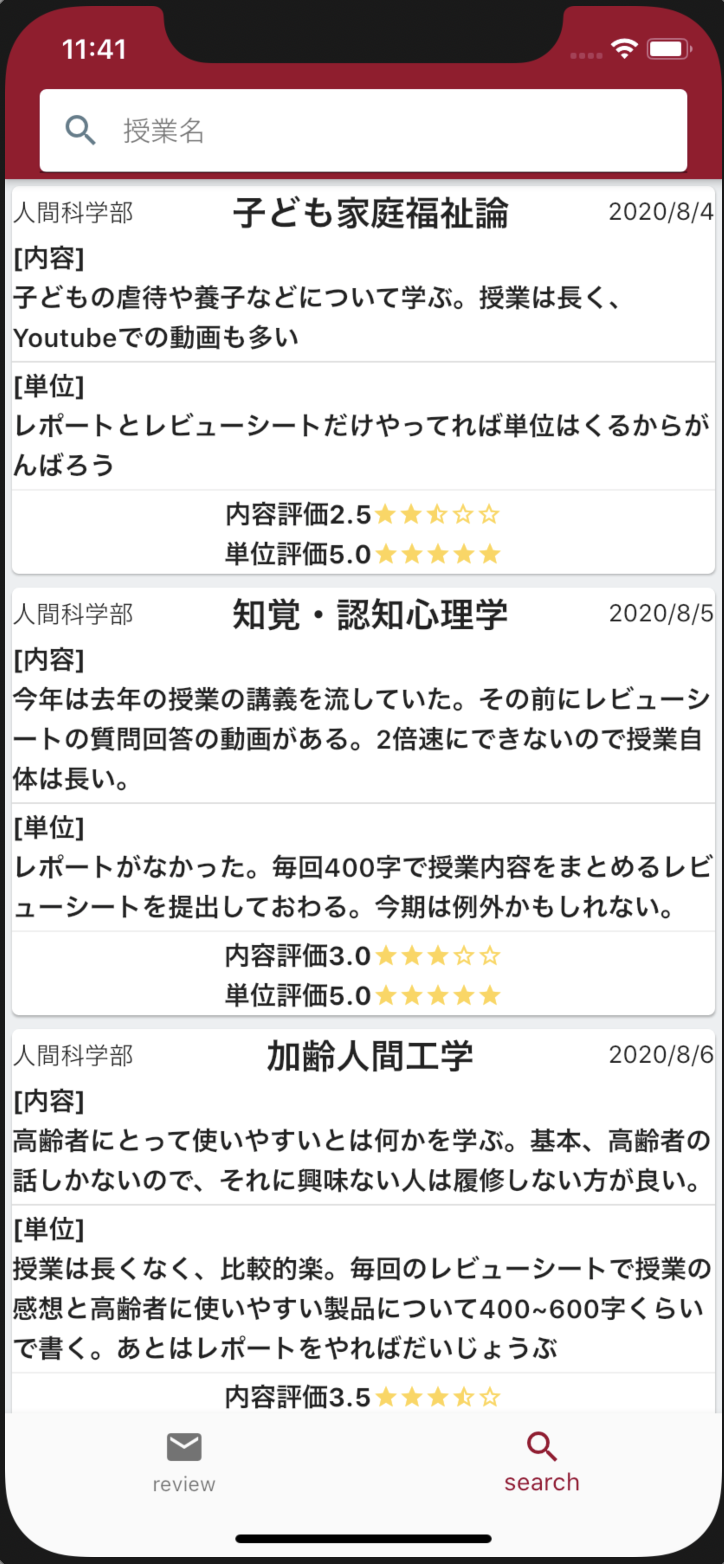Select the 子ども家庭福祉論 review card
The height and width of the screenshot is (1564, 724).
pos(362,380)
